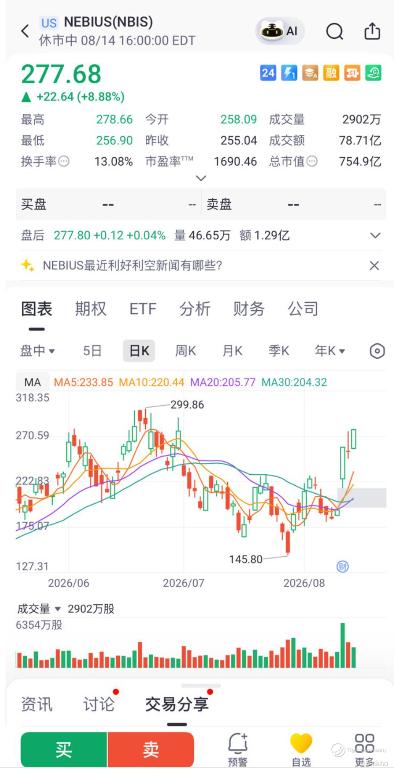Tap the red 卖 sell button
This screenshot has height=772, width=394.
click(151, 749)
